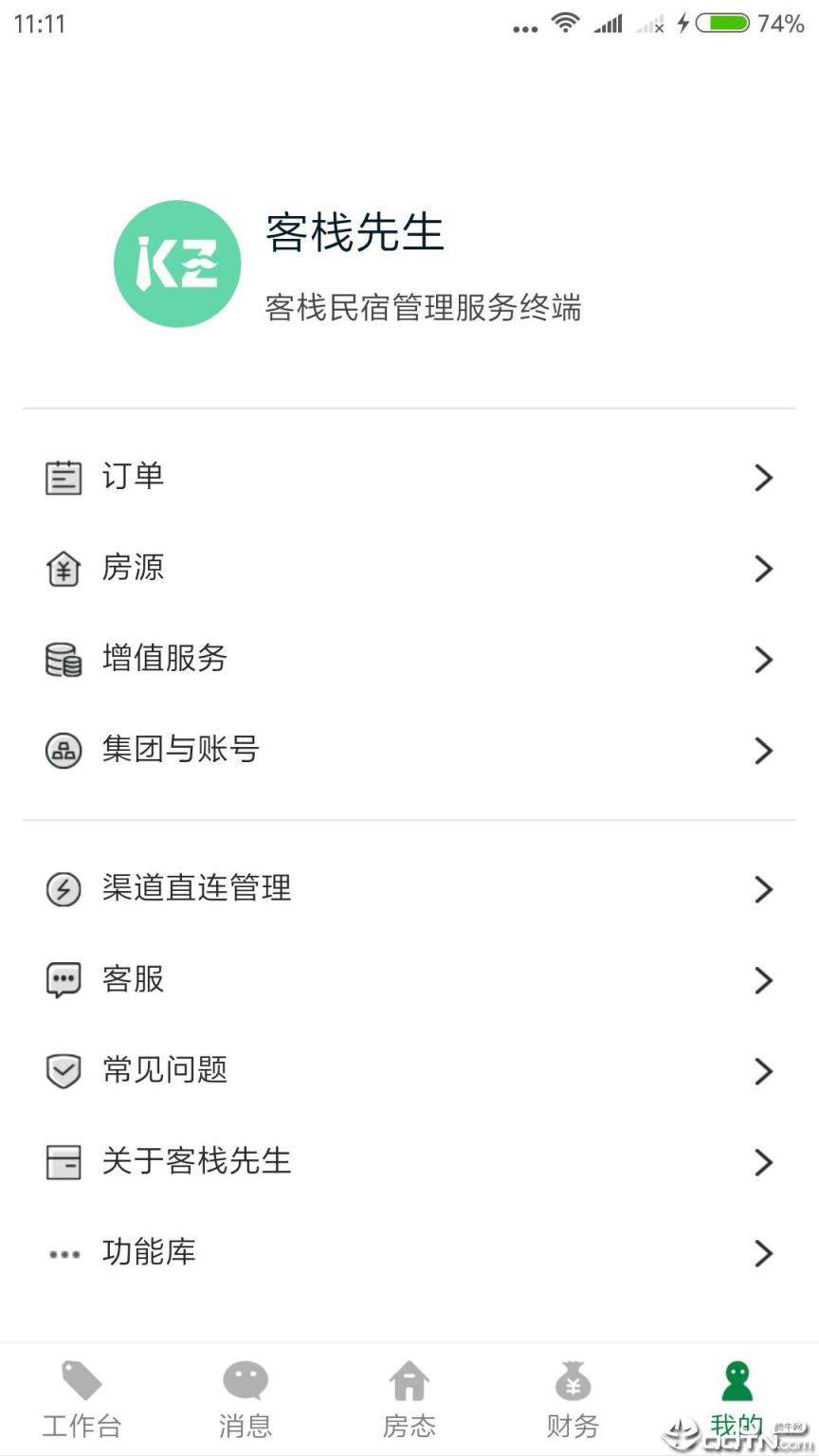Tap the 渠道直连管理 lightning icon
This screenshot has height=1456, width=819.
click(x=64, y=888)
